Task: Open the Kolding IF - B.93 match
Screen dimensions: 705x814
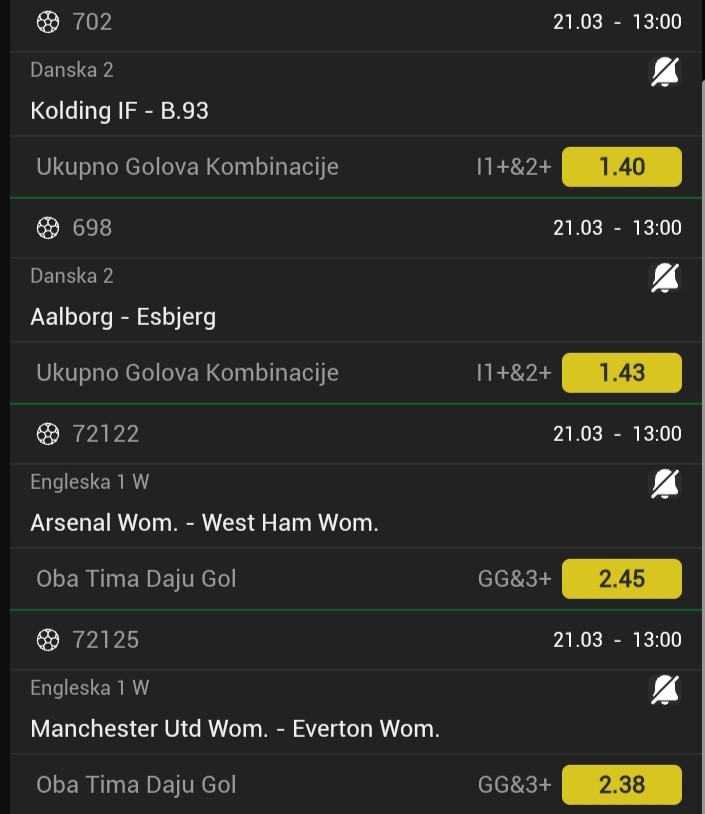Action: (x=120, y=111)
